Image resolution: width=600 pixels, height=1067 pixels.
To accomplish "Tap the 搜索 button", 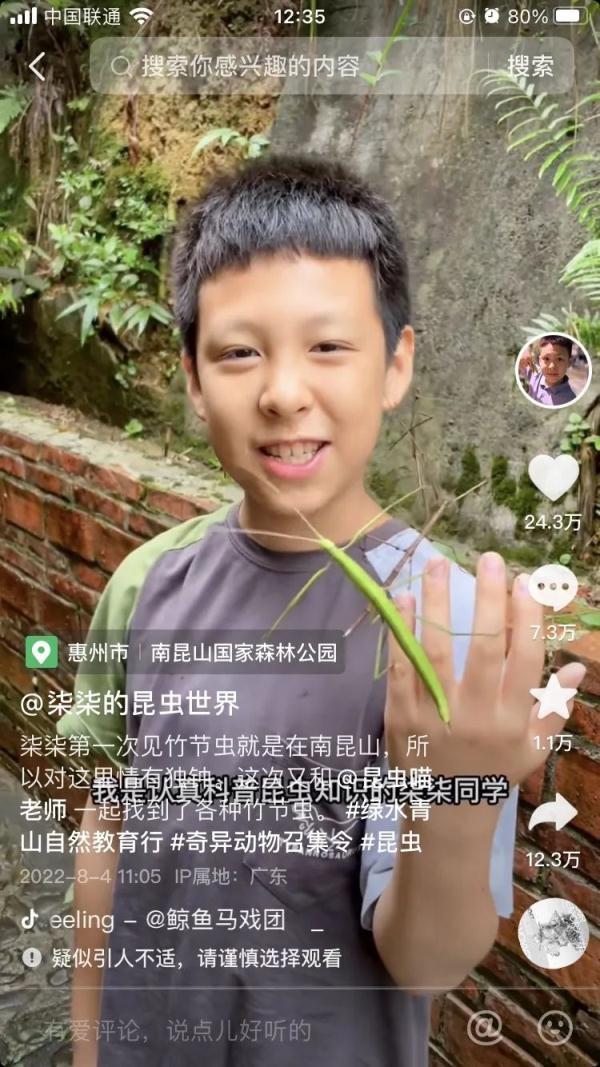I will tap(530, 67).
